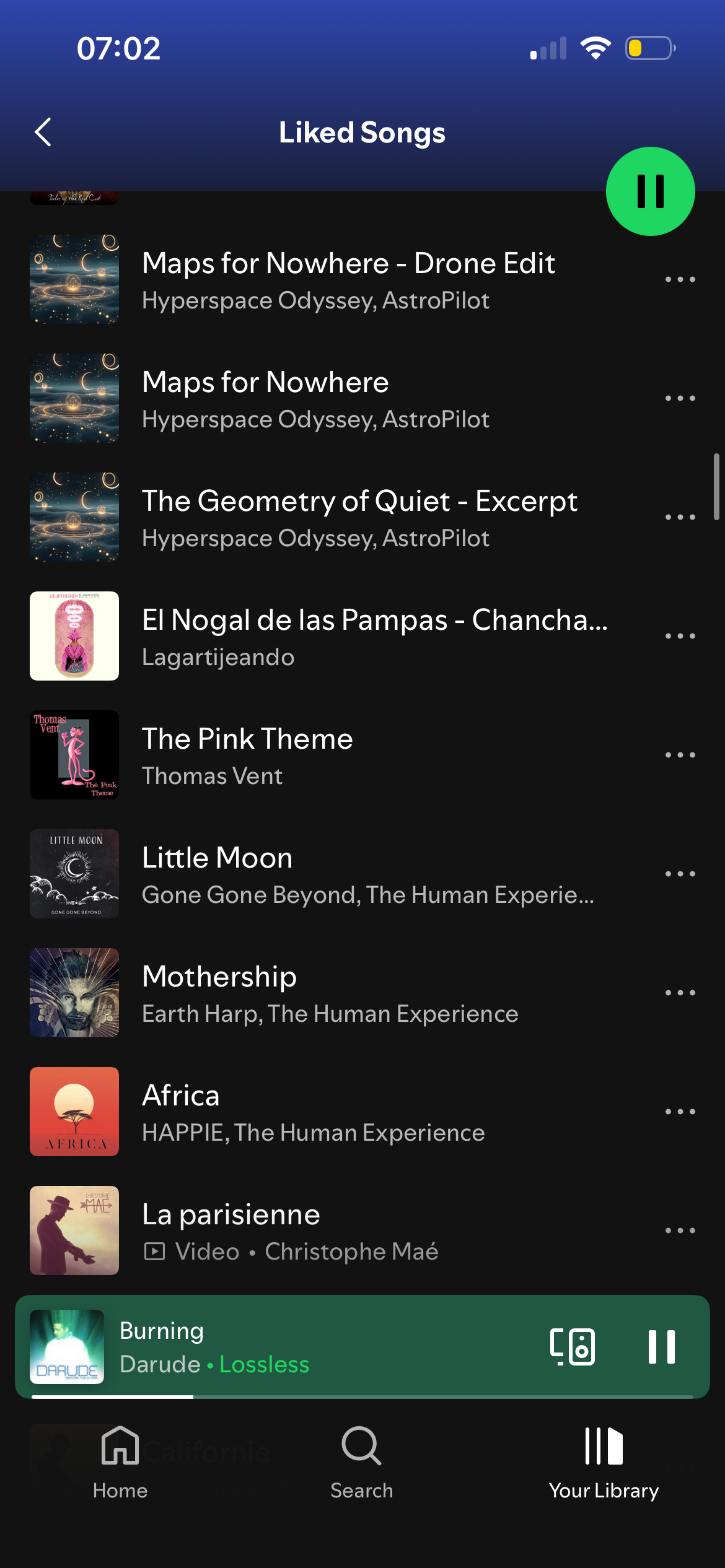The image size is (725, 1568).
Task: Open options for El Nogal de las Pampas
Action: 680,637
